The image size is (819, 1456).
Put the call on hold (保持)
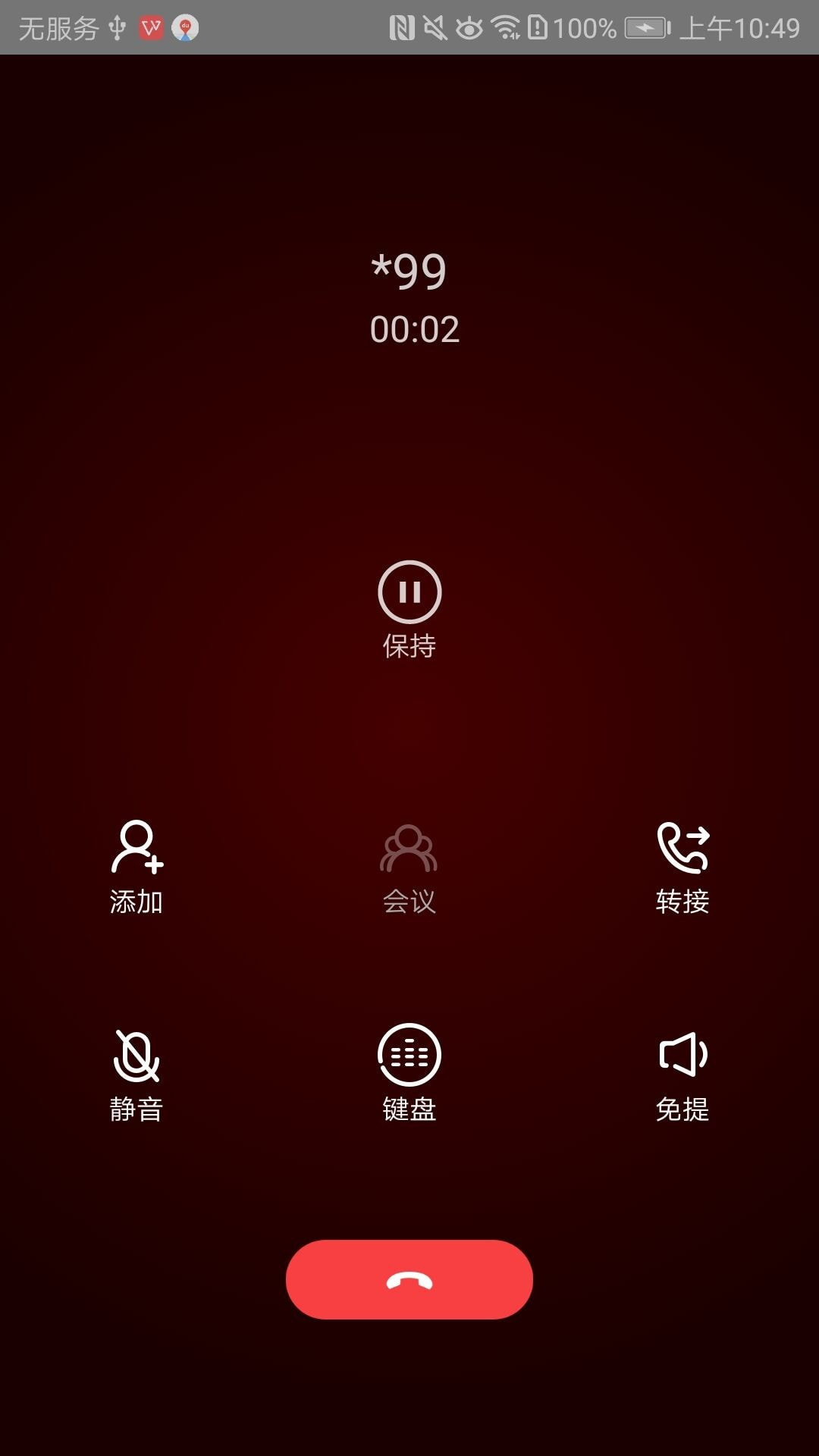tap(409, 610)
